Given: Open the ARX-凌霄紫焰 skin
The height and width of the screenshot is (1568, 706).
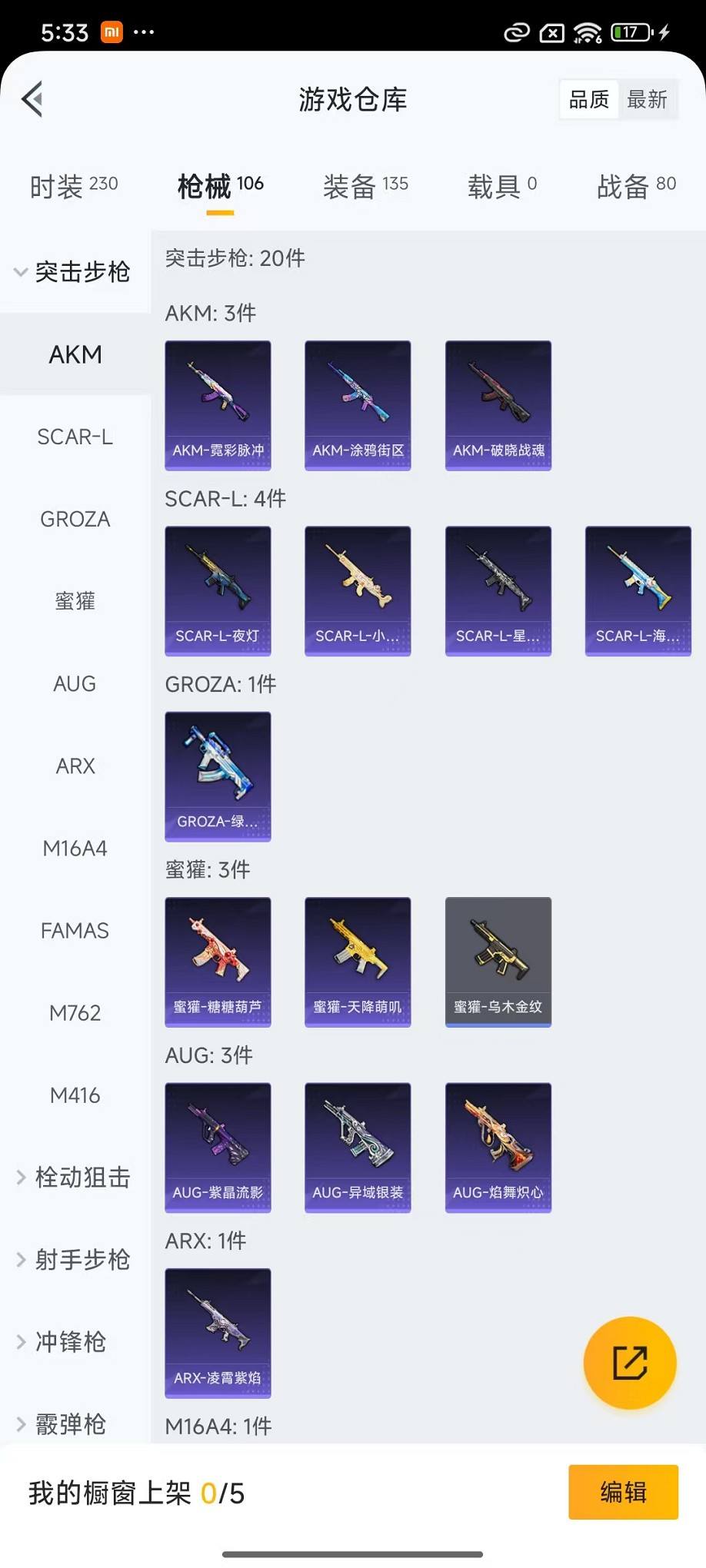Looking at the screenshot, I should [218, 1333].
